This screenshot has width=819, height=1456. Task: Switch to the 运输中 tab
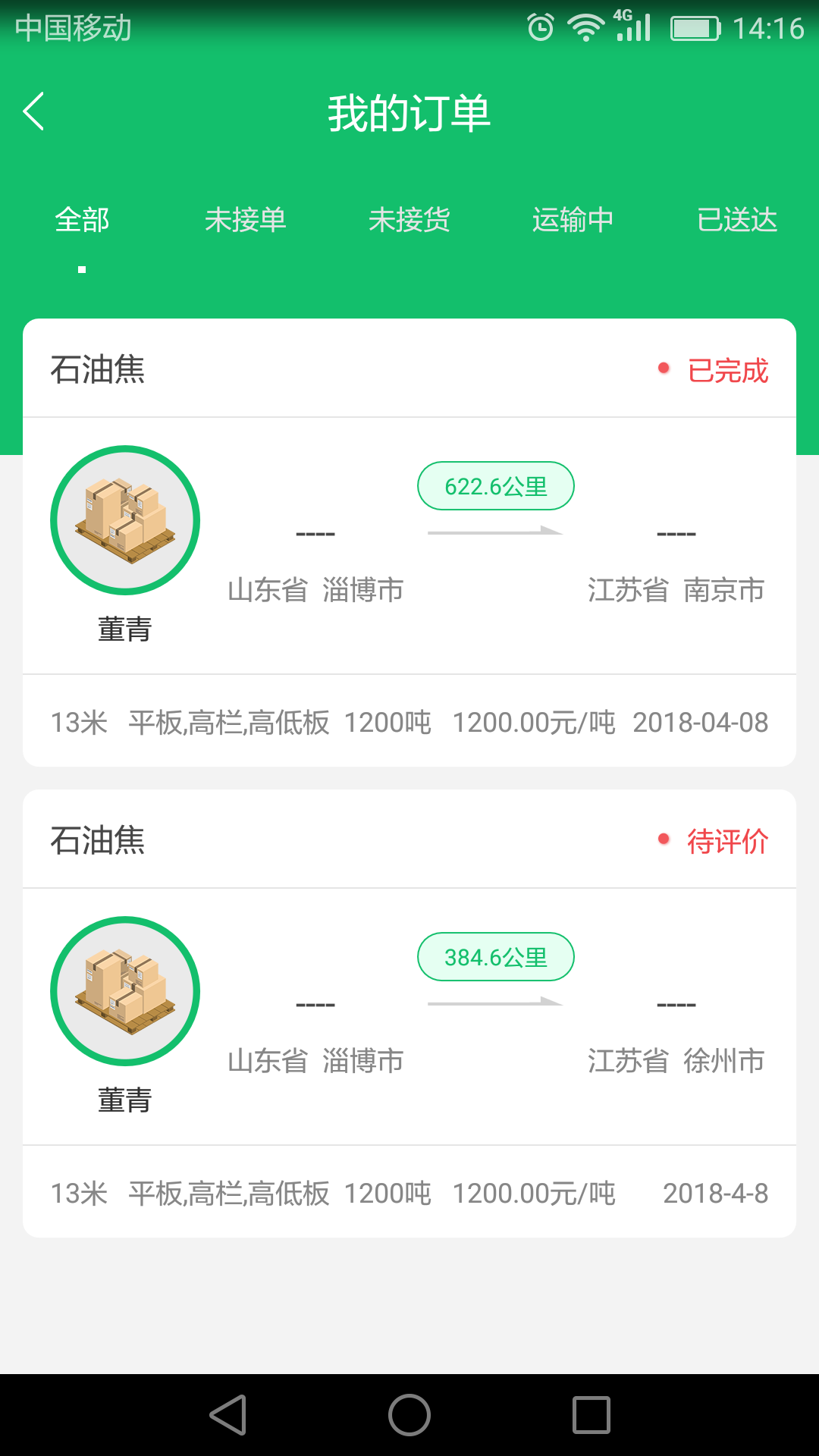[x=573, y=220]
